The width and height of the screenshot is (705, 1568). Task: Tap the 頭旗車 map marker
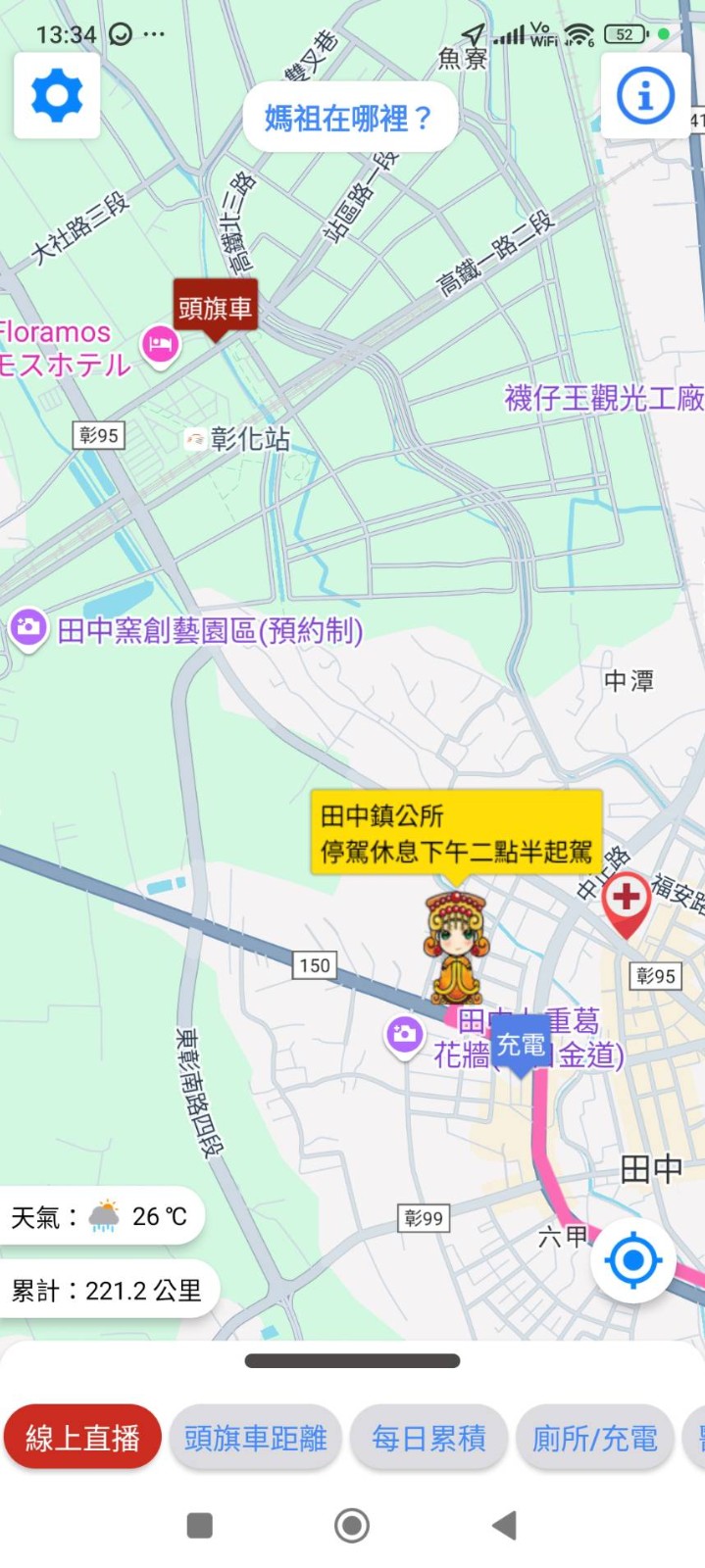(215, 310)
